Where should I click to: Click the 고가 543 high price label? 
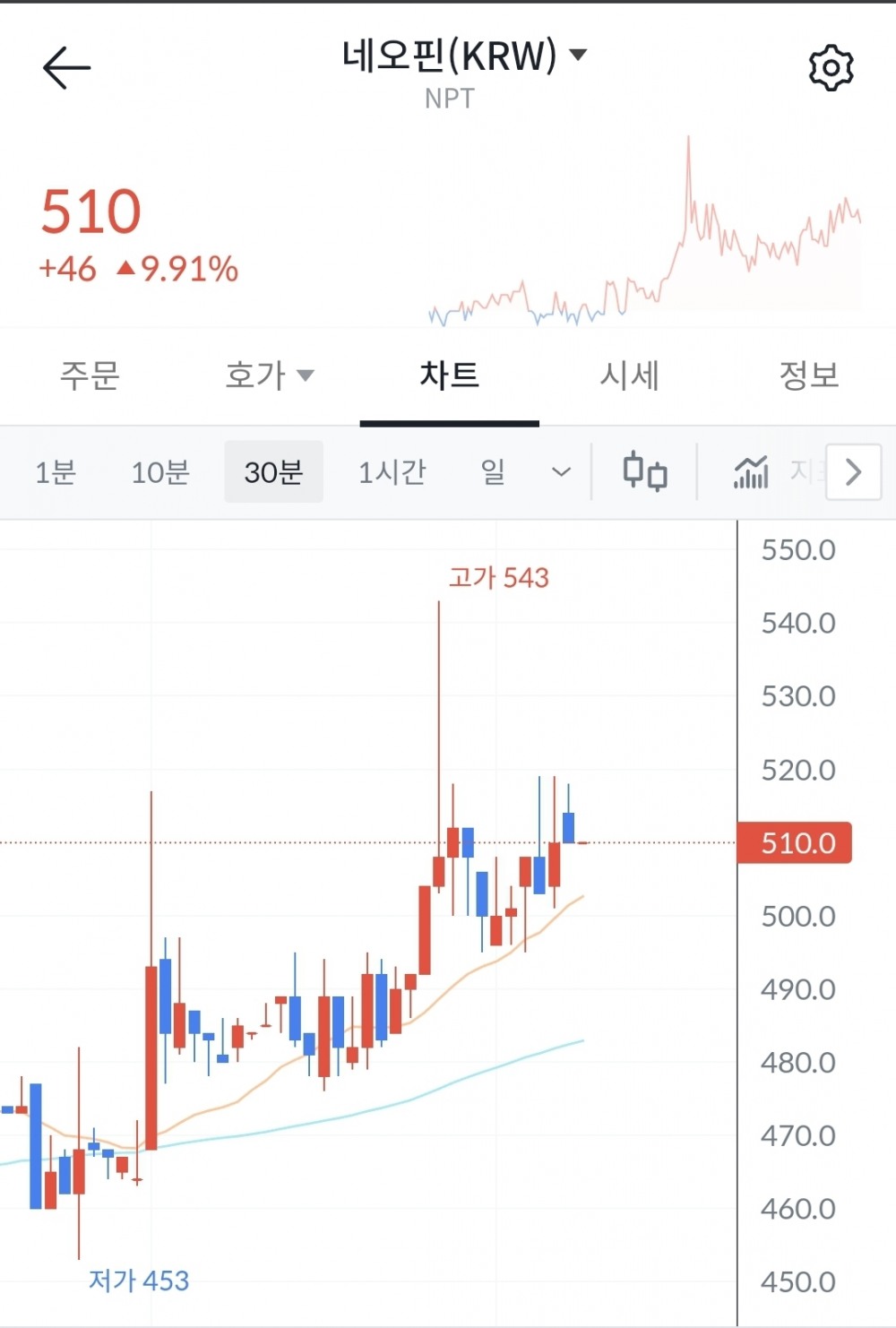[498, 578]
